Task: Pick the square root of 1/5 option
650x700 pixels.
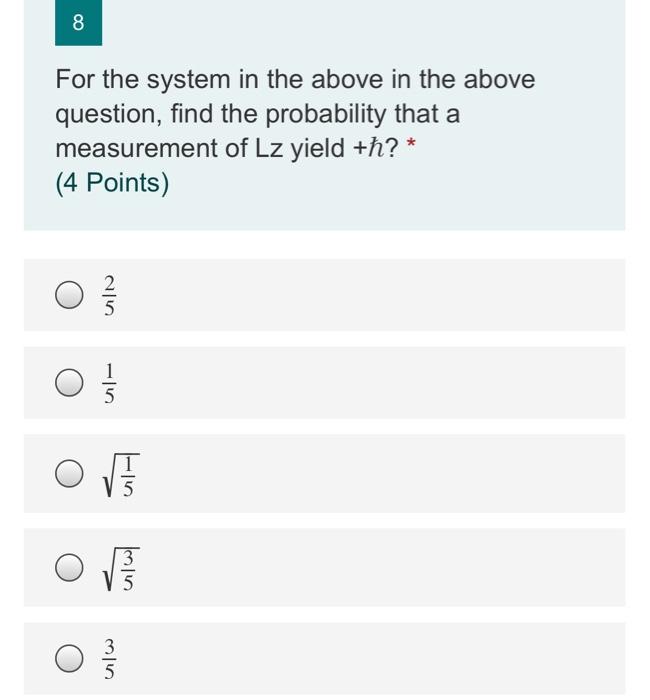Action: pos(69,474)
